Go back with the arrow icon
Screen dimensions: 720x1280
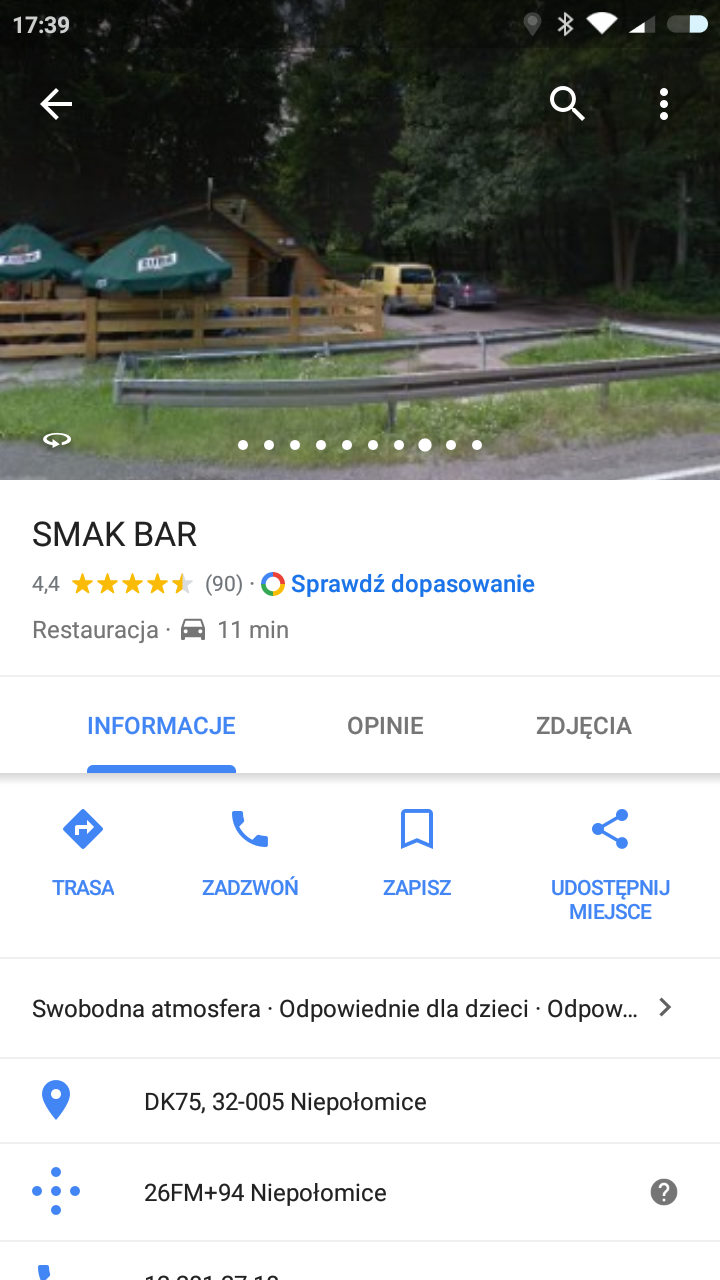coord(56,104)
